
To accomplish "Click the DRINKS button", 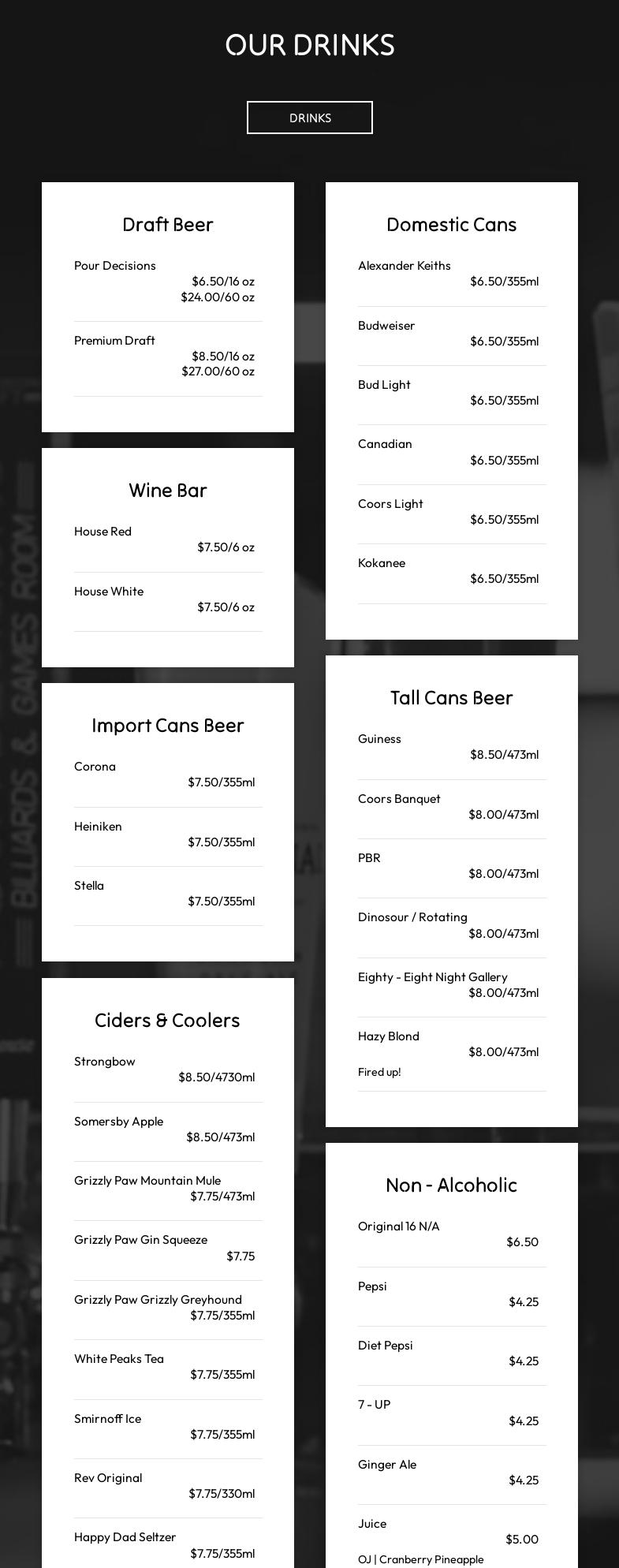I will pos(310,118).
